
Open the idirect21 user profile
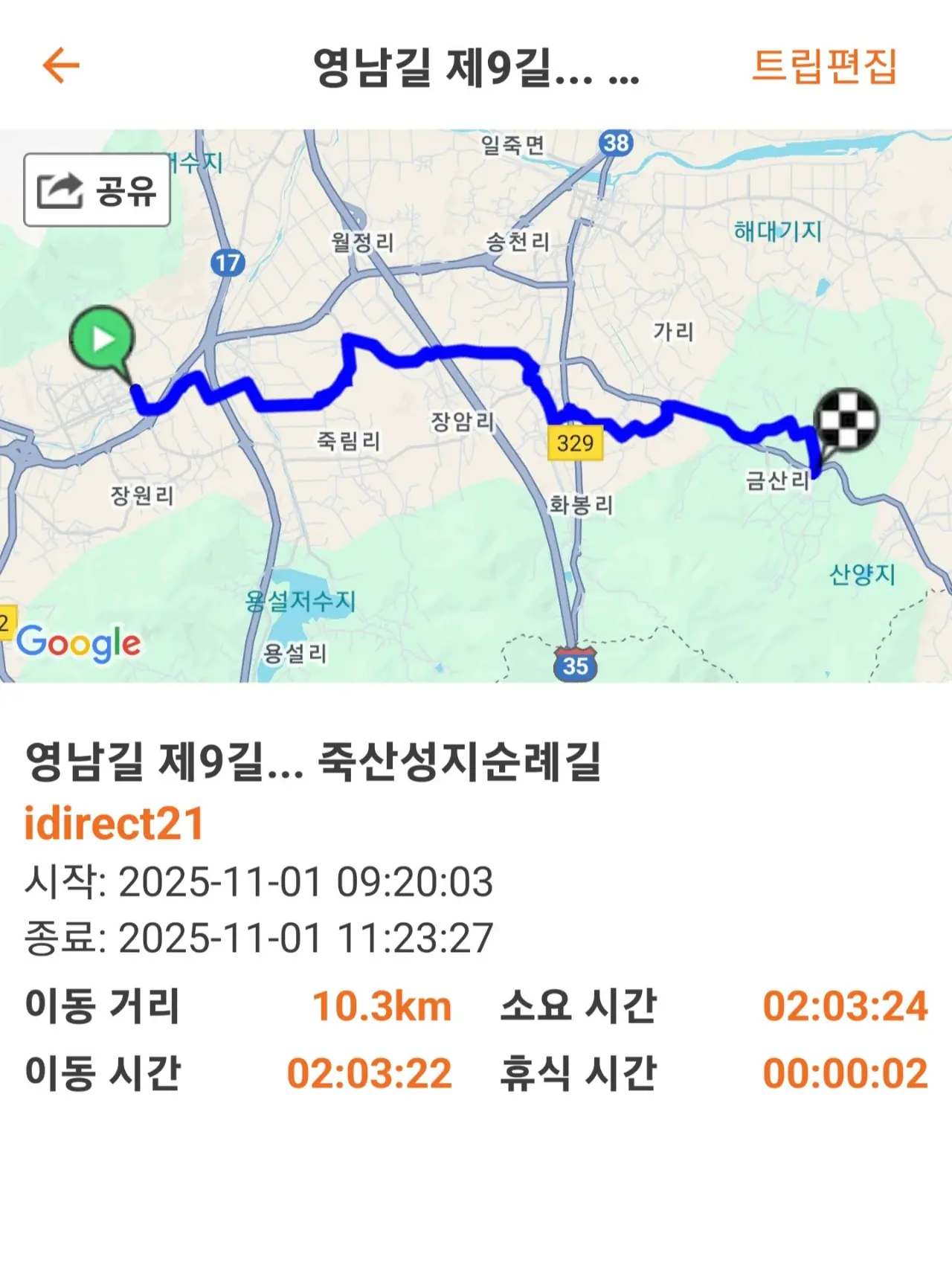(x=114, y=823)
